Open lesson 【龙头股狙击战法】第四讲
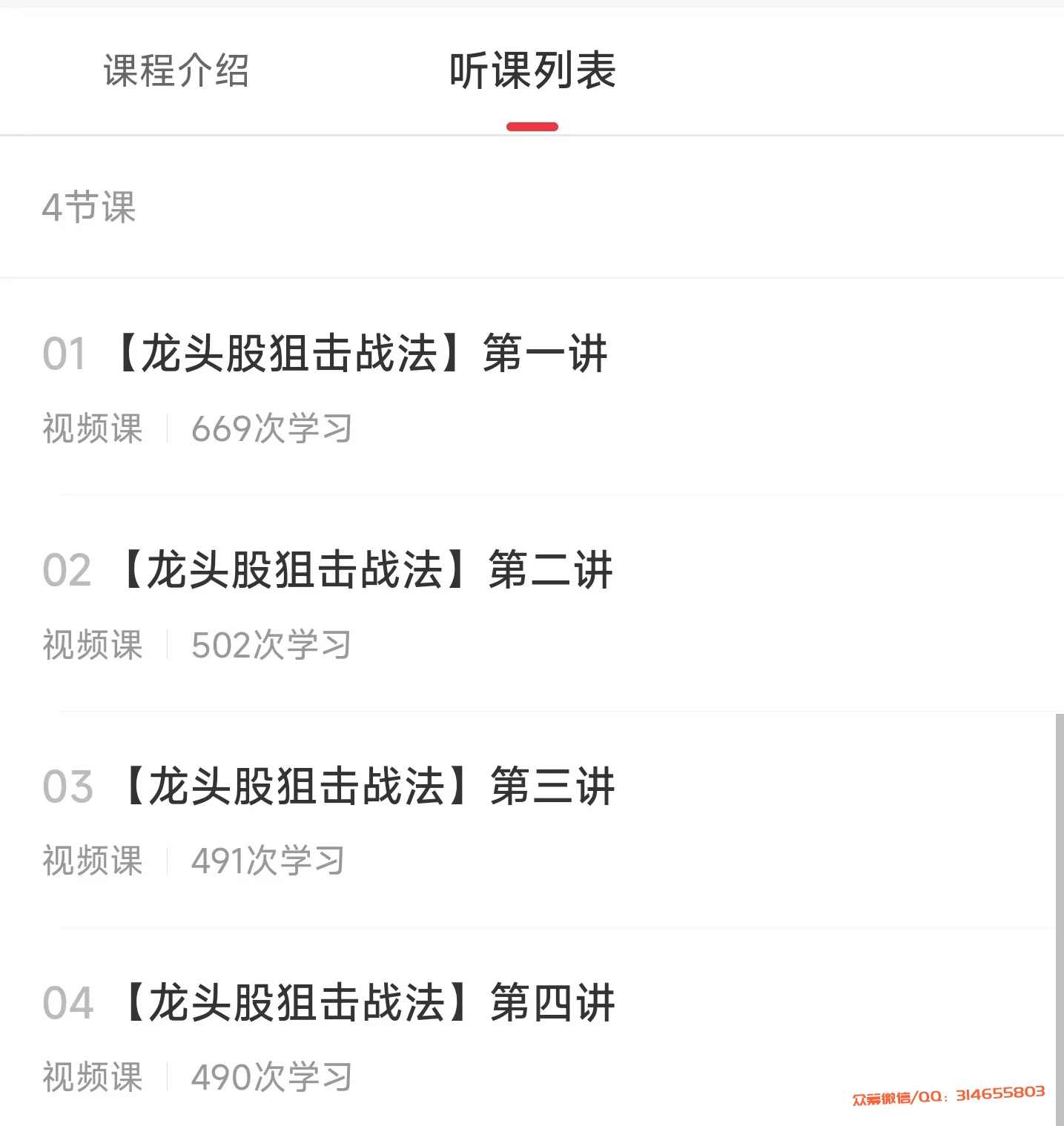Screen dimensions: 1064x1126 click(363, 1004)
